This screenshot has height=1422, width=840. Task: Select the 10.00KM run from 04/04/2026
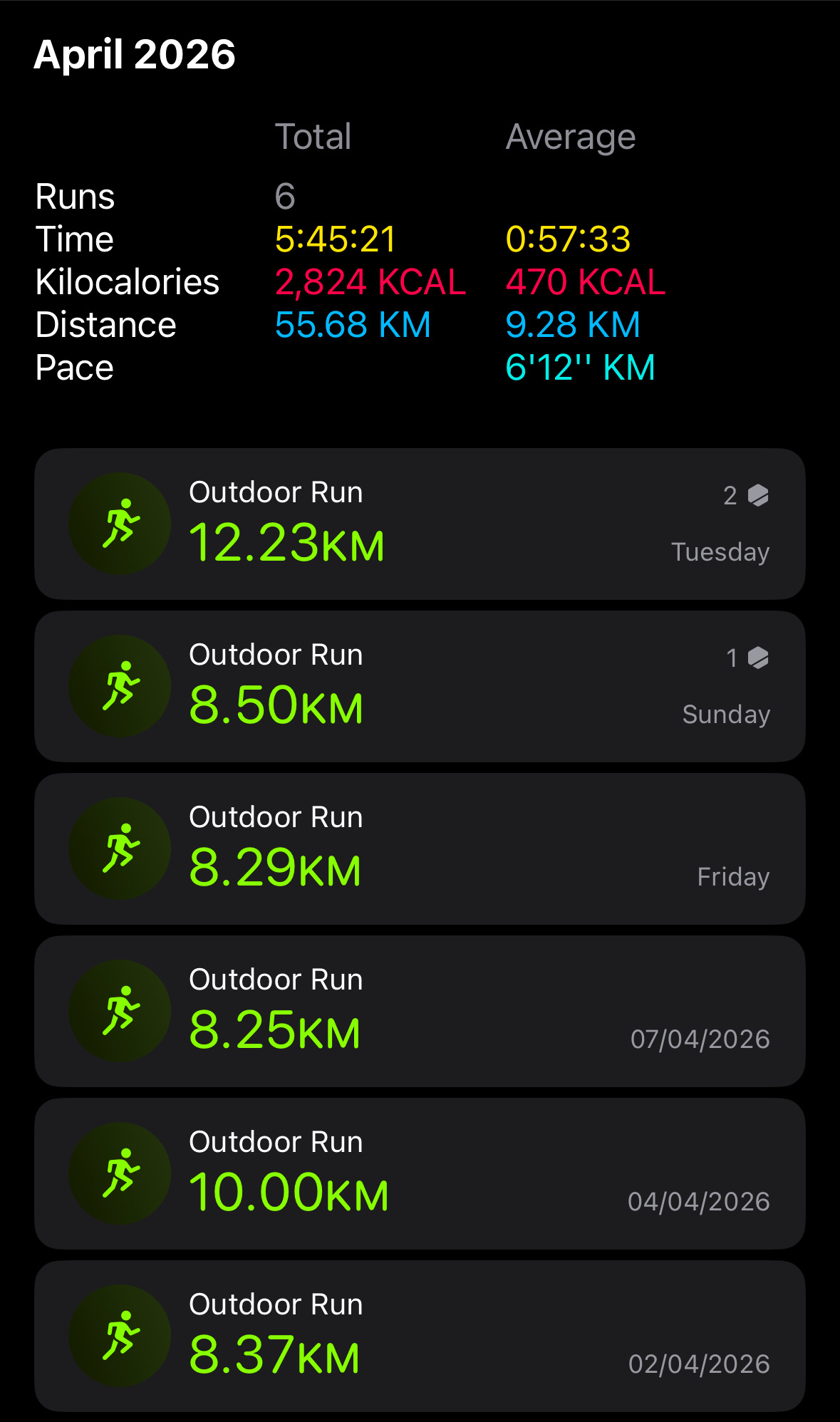[x=420, y=1173]
